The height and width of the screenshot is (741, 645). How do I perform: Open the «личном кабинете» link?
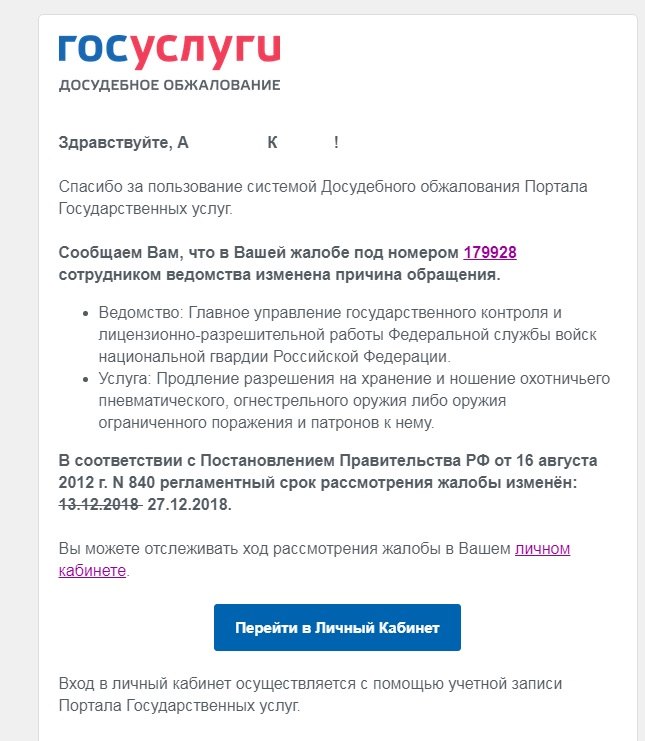pyautogui.click(x=542, y=549)
